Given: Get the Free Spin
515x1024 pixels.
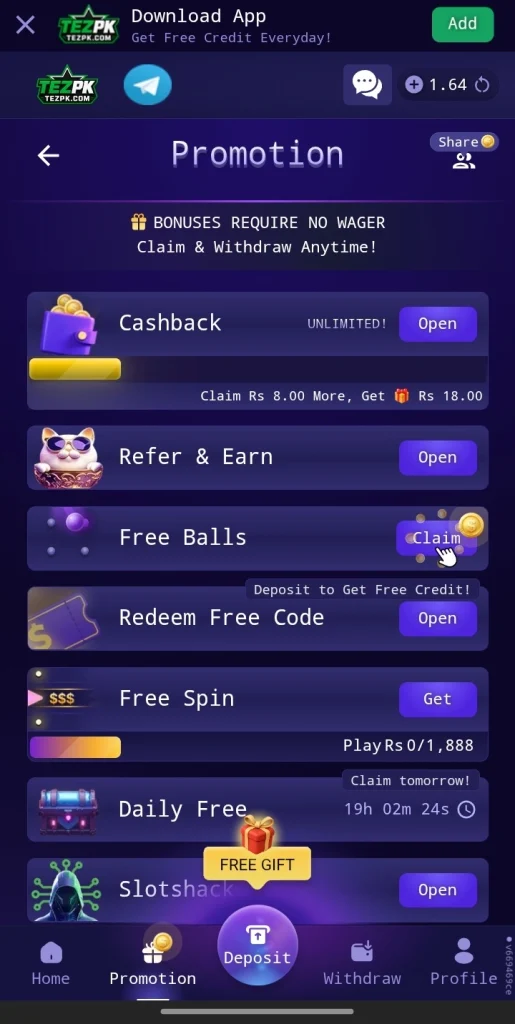Looking at the screenshot, I should point(437,699).
